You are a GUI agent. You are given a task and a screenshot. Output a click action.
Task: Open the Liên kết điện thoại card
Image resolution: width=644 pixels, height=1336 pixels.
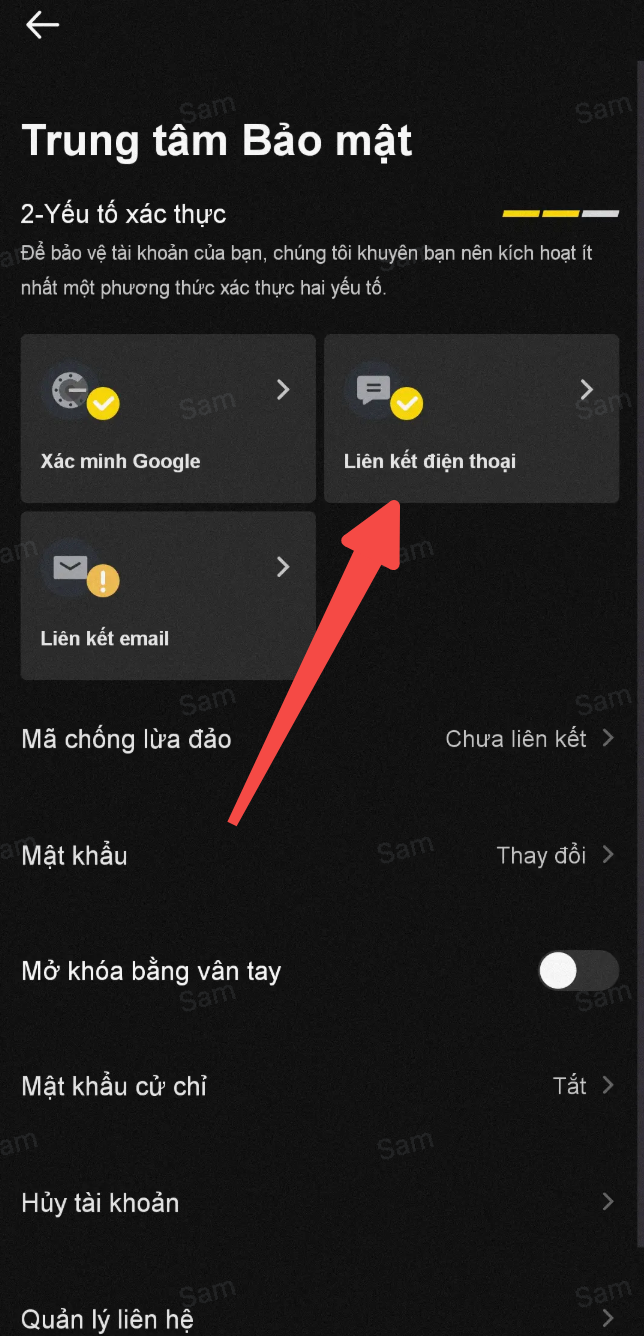click(x=471, y=418)
